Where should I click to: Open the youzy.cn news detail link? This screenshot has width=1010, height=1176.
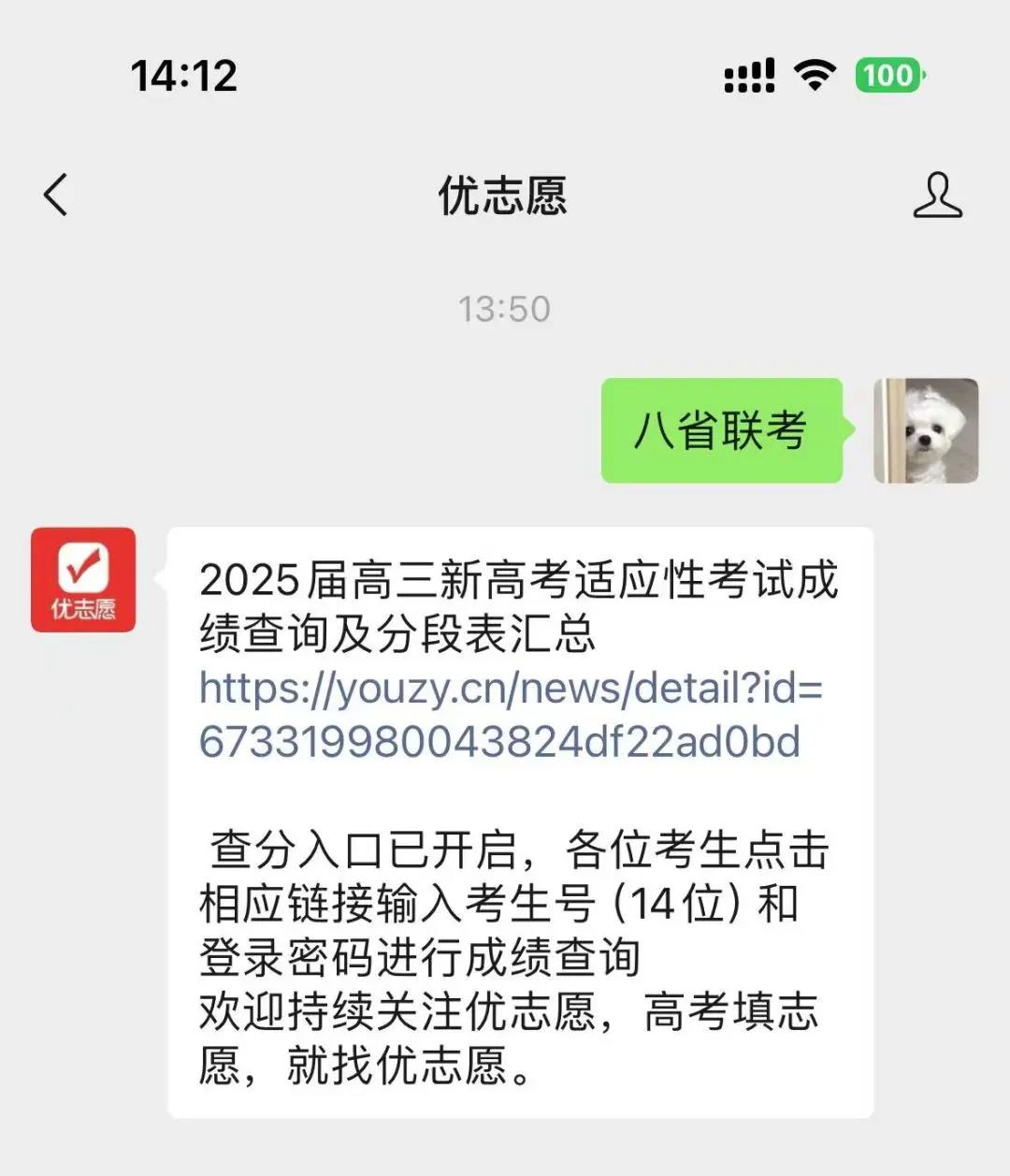tap(510, 715)
